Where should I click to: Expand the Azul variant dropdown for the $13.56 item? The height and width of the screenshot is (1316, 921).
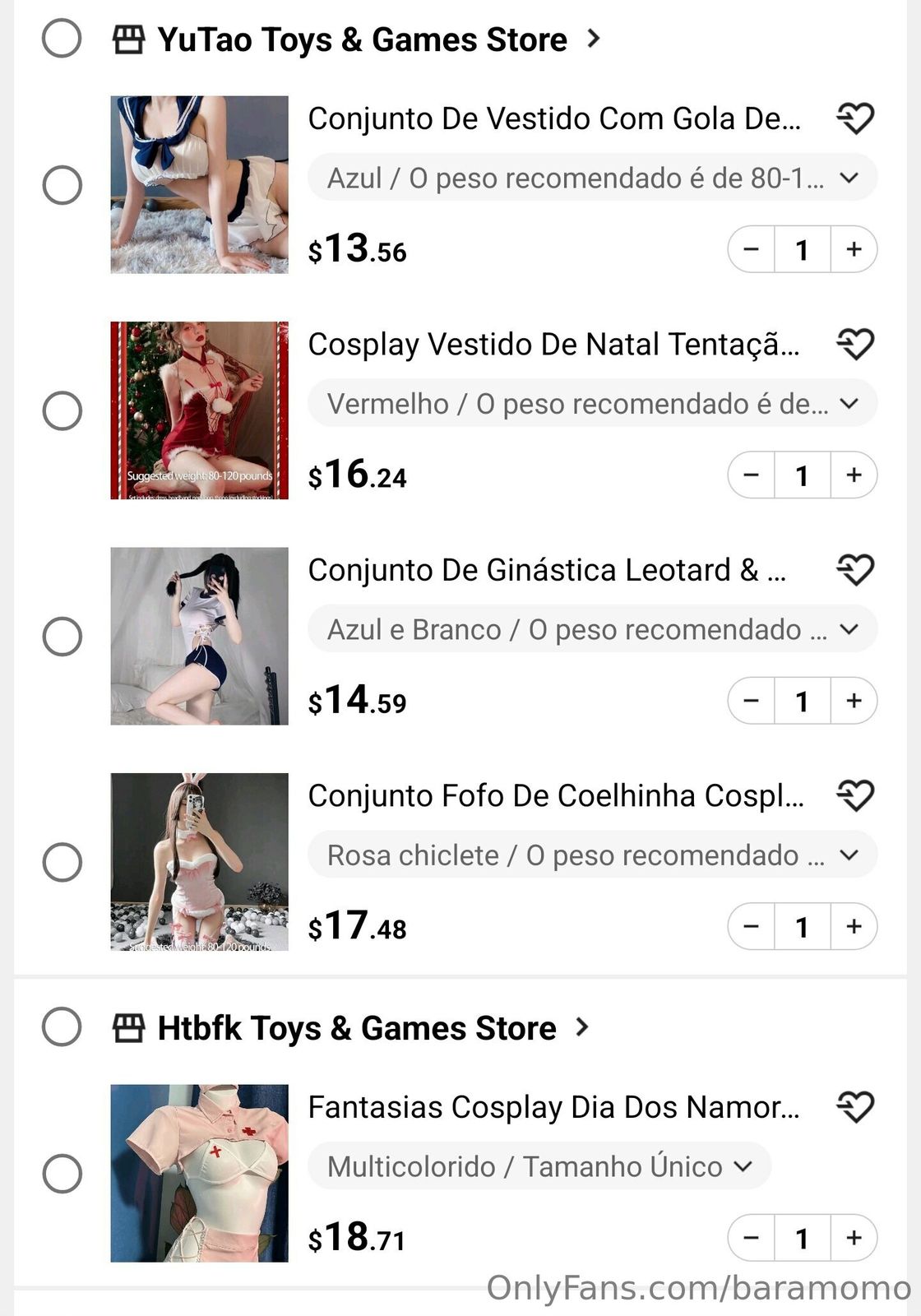[x=592, y=178]
